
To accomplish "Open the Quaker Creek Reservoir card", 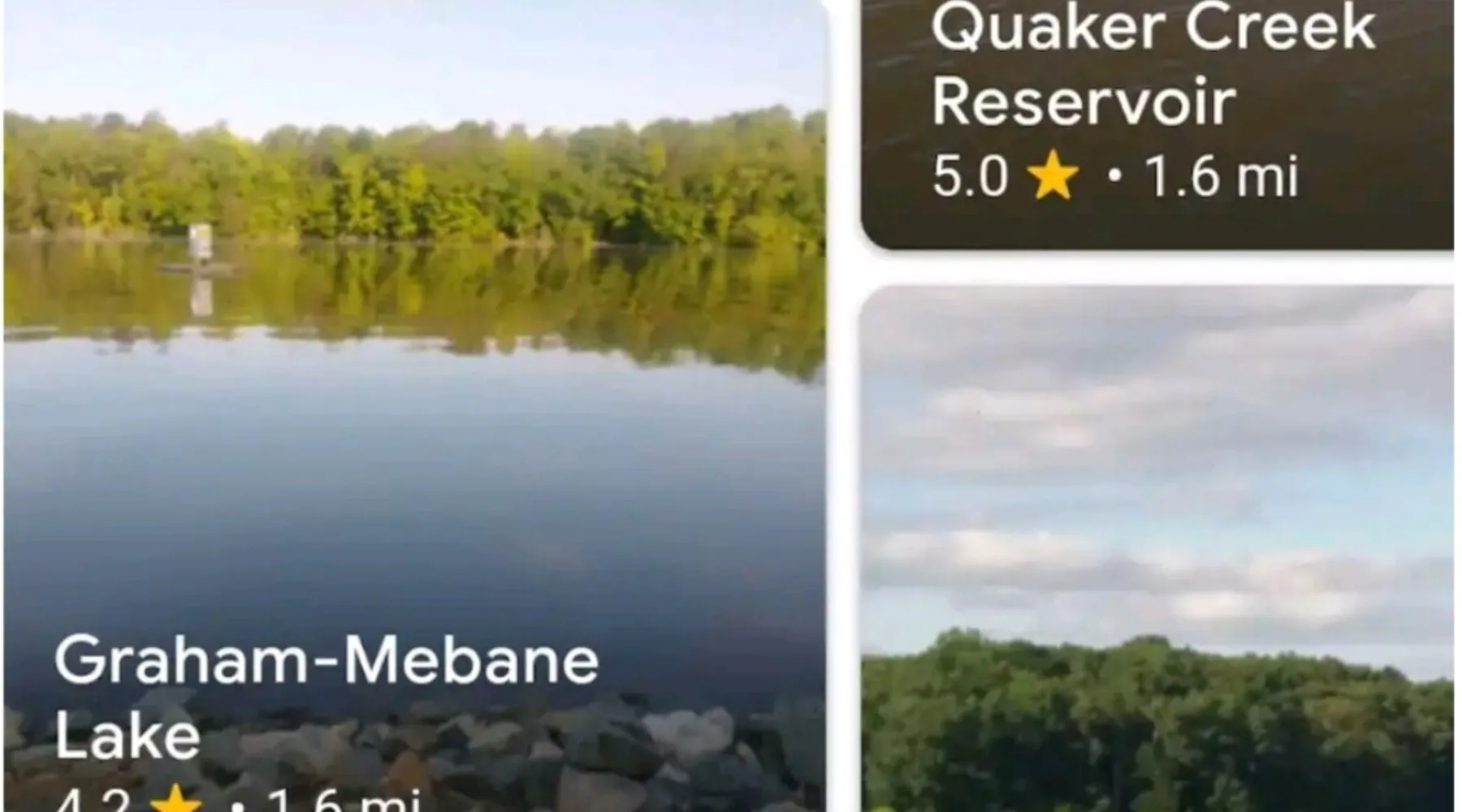I will click(1157, 122).
